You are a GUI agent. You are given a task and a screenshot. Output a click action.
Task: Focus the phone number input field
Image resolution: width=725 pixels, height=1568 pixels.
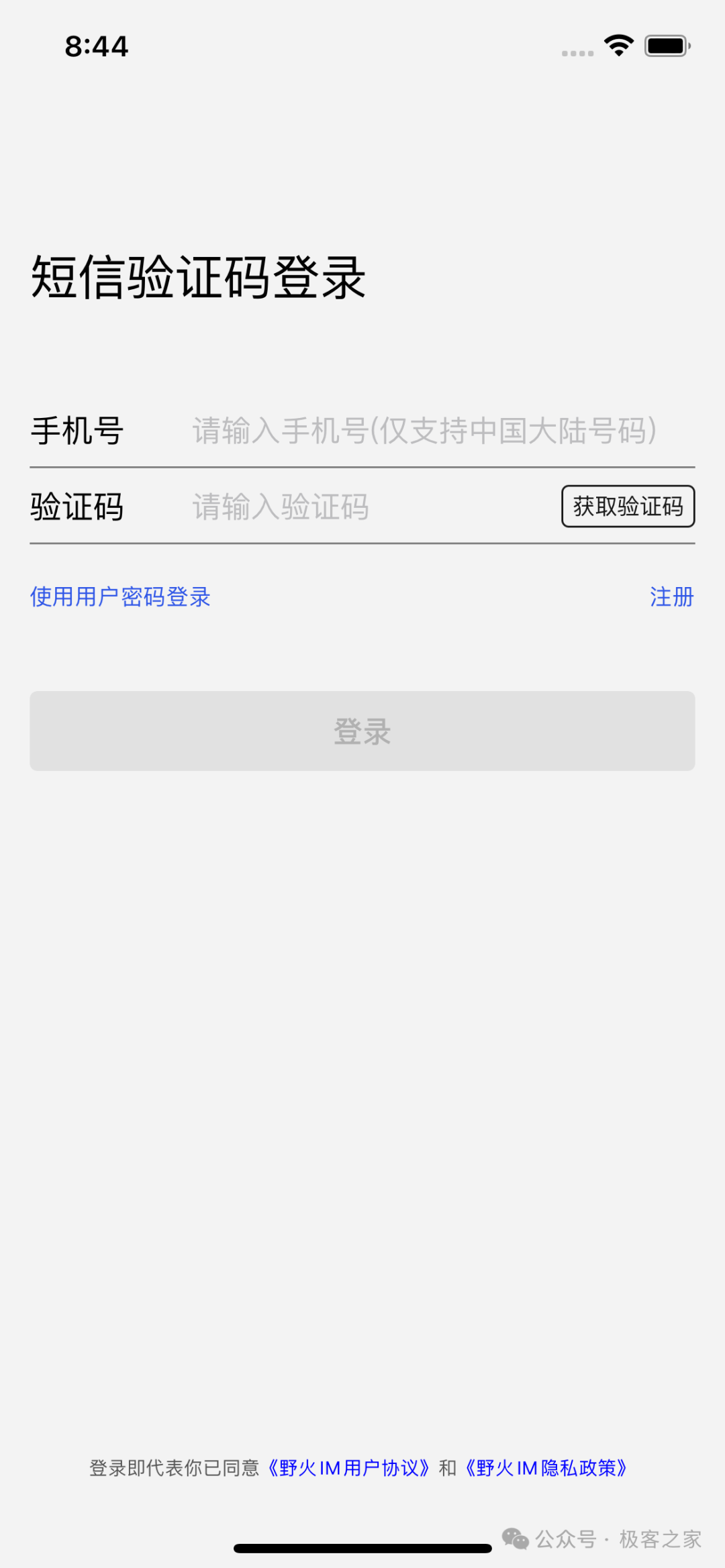[443, 431]
